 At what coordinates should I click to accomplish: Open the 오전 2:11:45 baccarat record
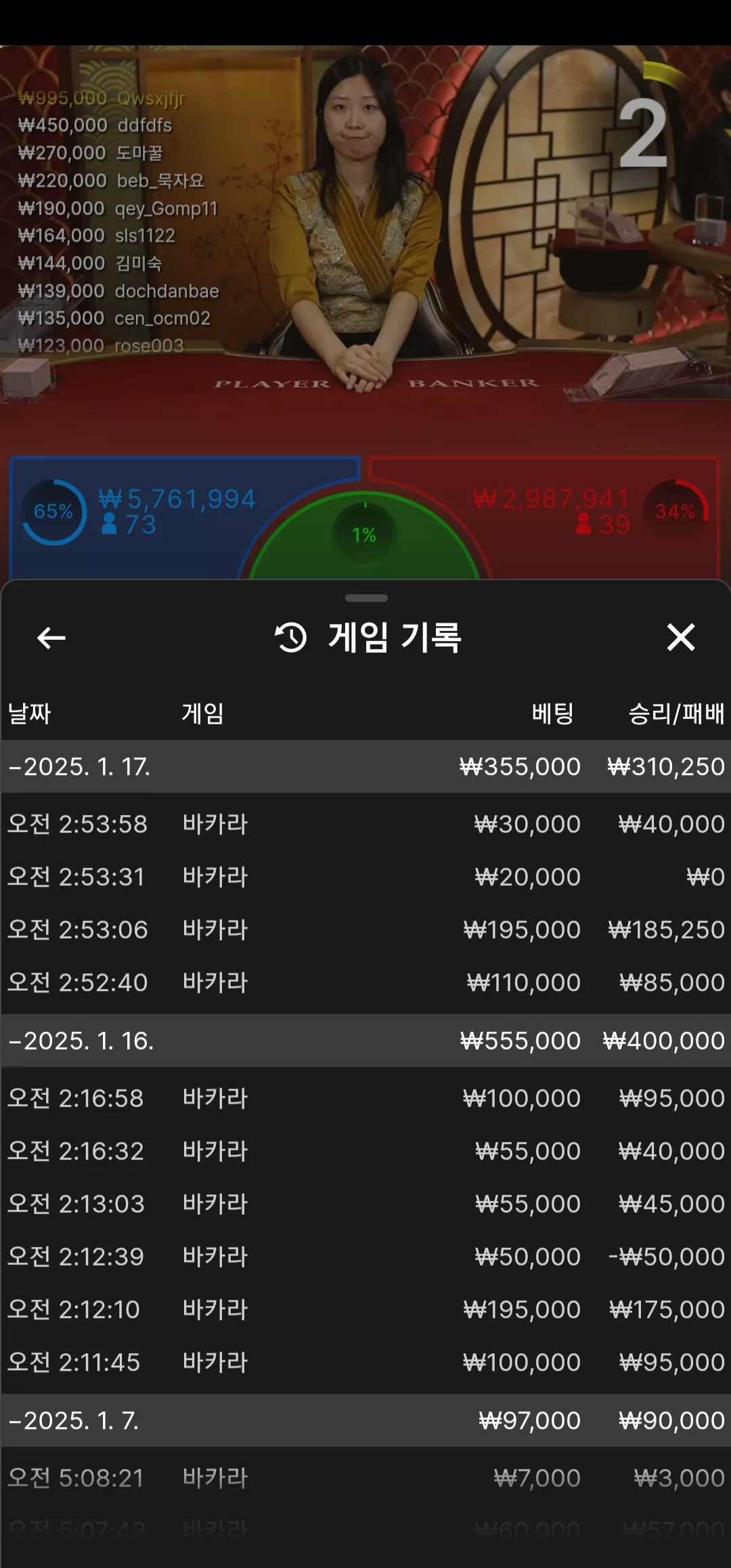[365, 1362]
